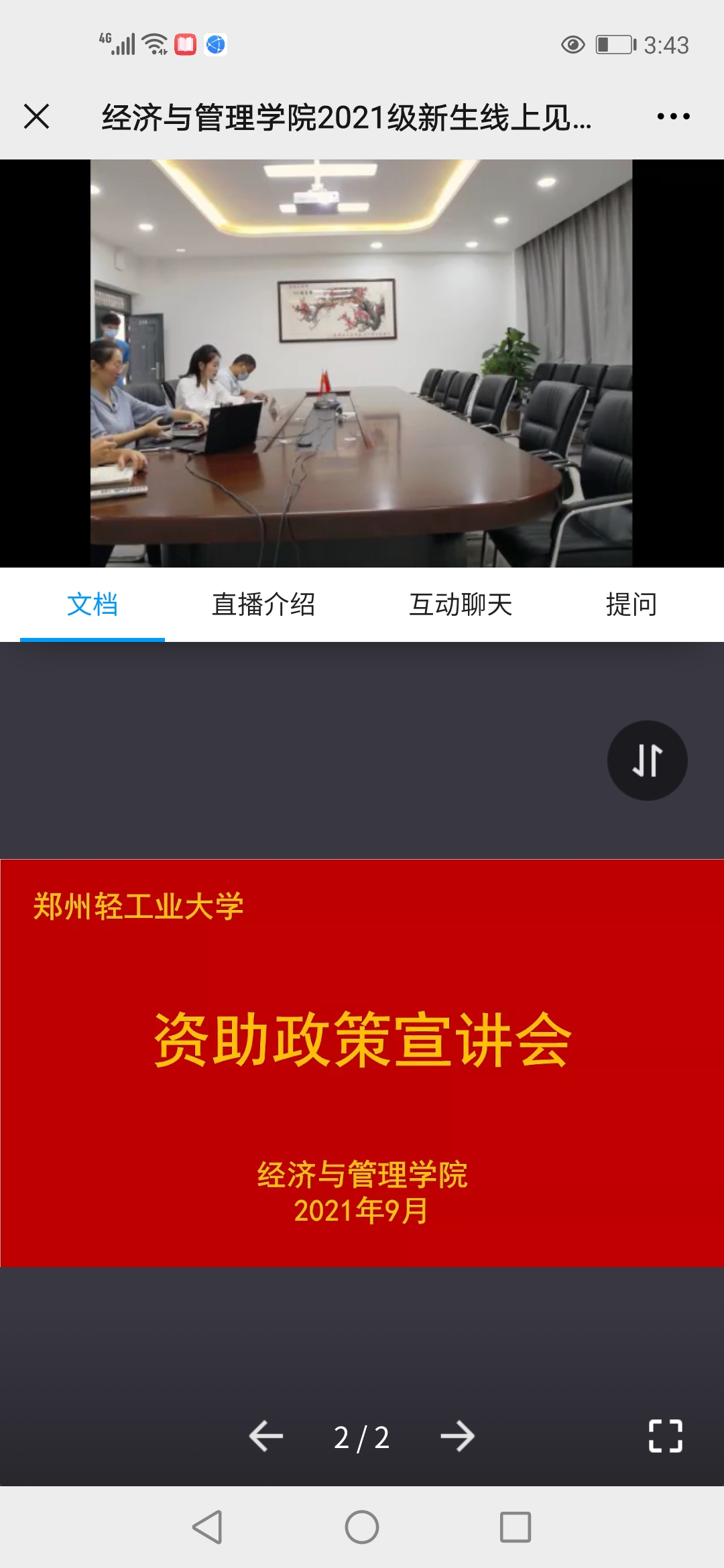
Task: Go to the phone home screen
Action: 362,1527
